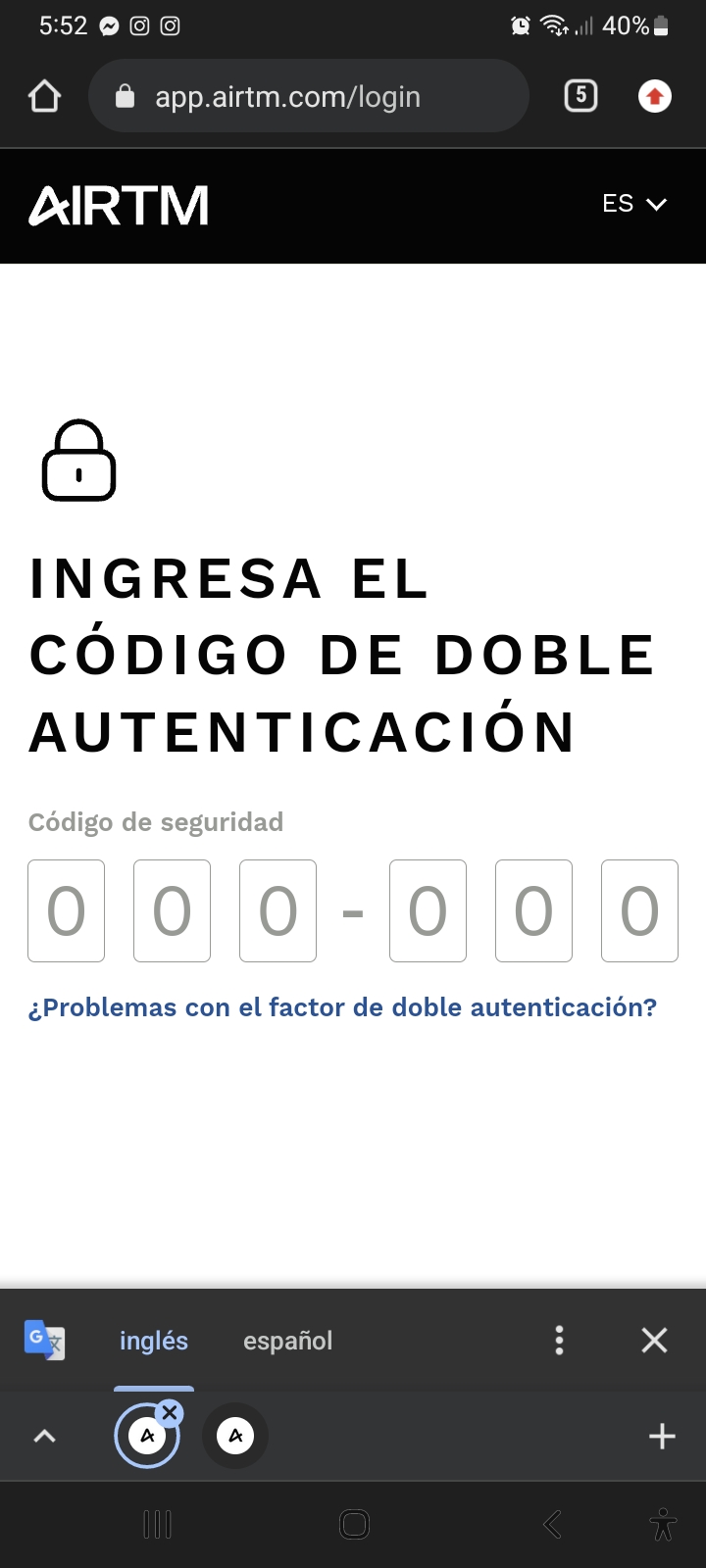
Task: Dismiss the translate bar
Action: pyautogui.click(x=654, y=1341)
